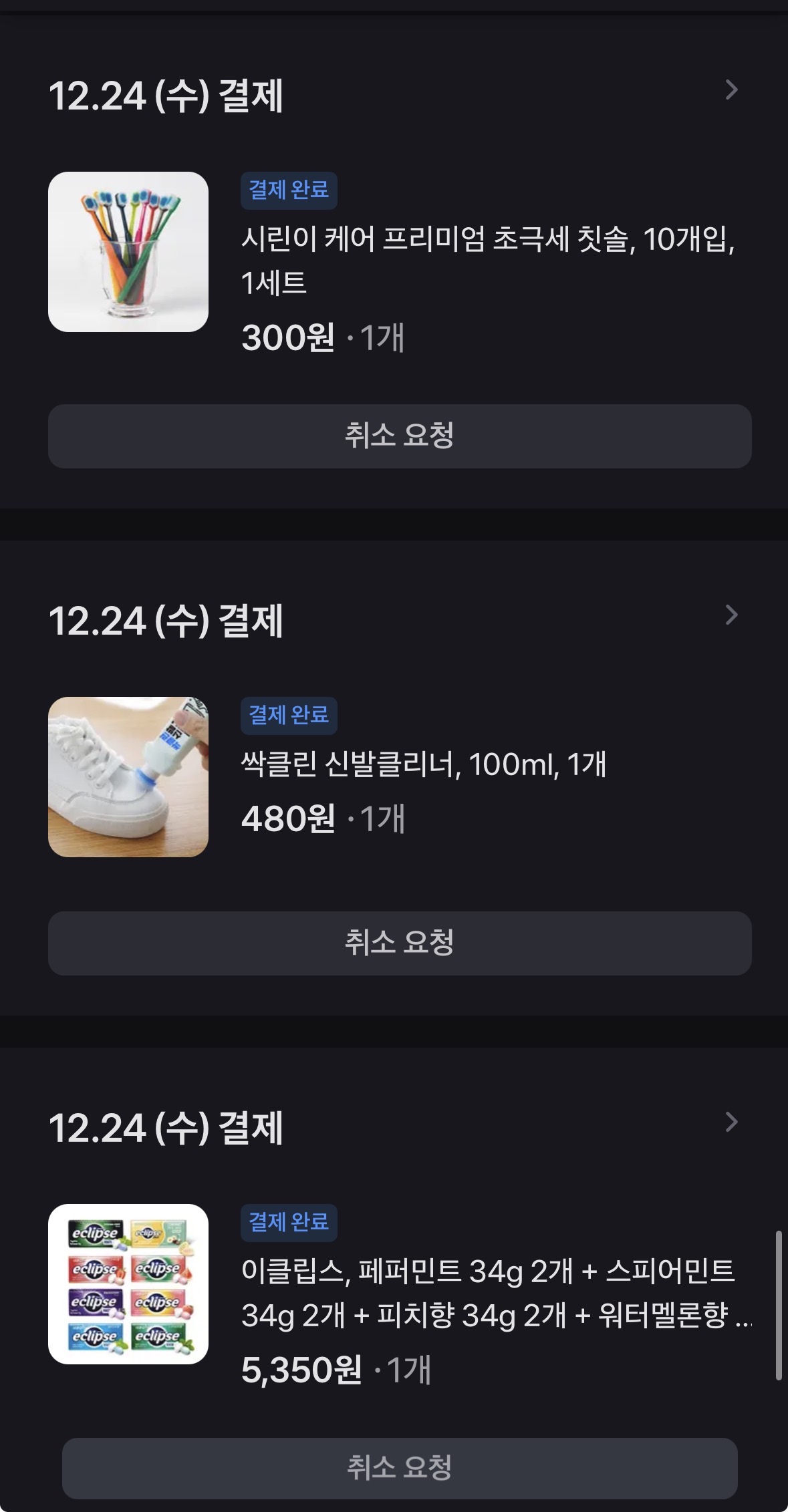
Task: Open the Eclipse mints product image
Action: (x=128, y=1283)
